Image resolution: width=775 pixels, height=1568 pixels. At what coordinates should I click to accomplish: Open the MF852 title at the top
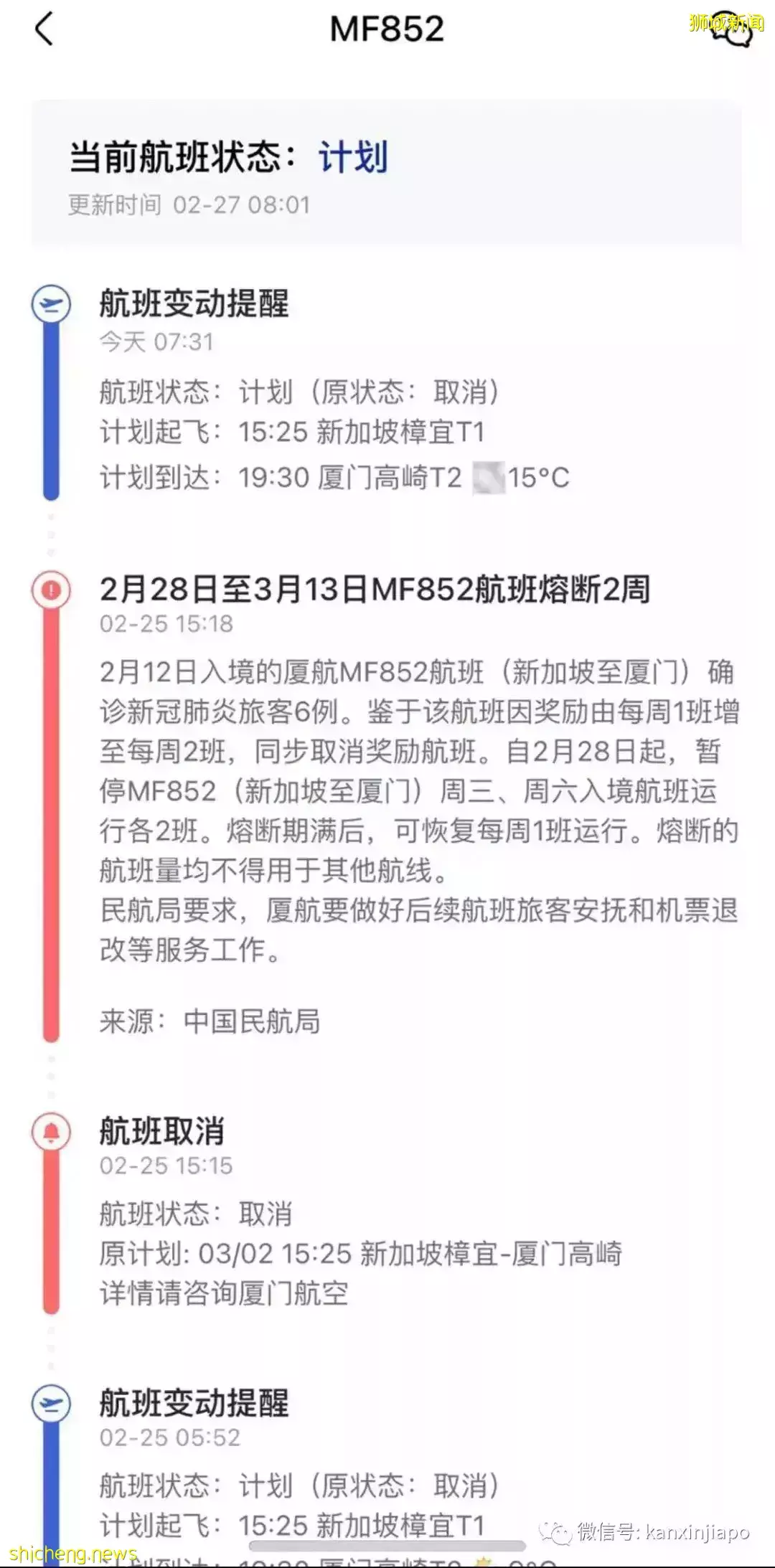(387, 29)
